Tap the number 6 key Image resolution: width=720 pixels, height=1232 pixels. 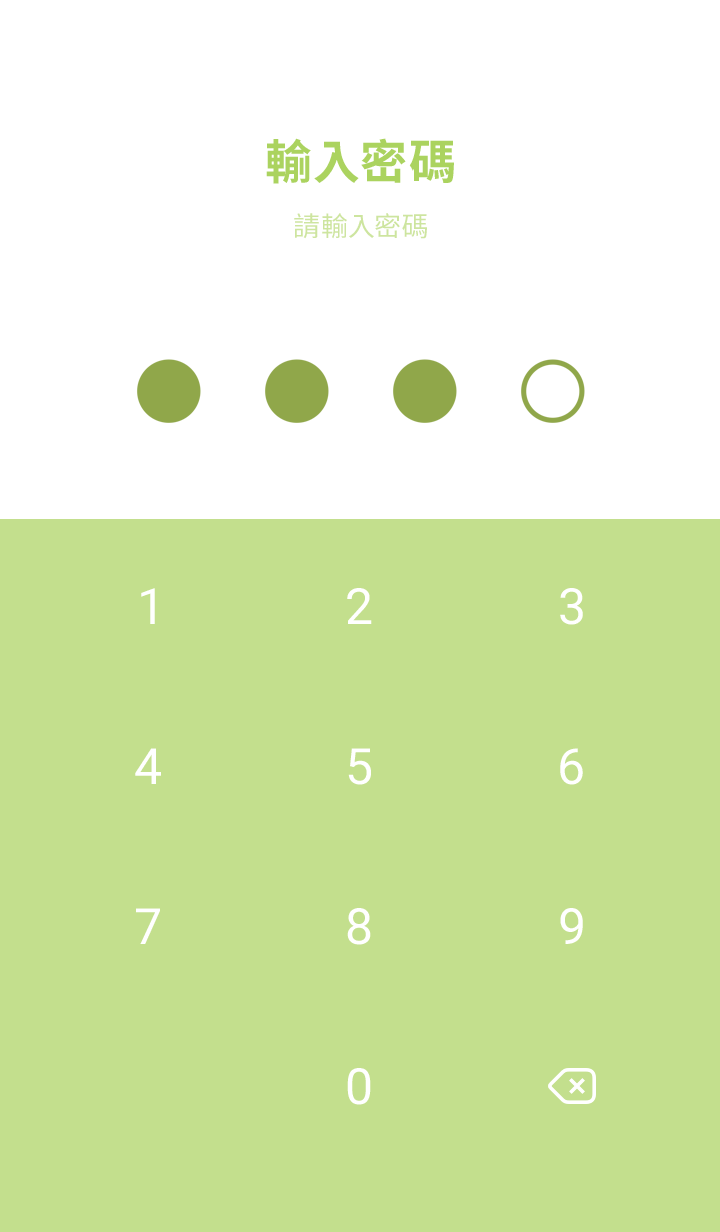571,767
